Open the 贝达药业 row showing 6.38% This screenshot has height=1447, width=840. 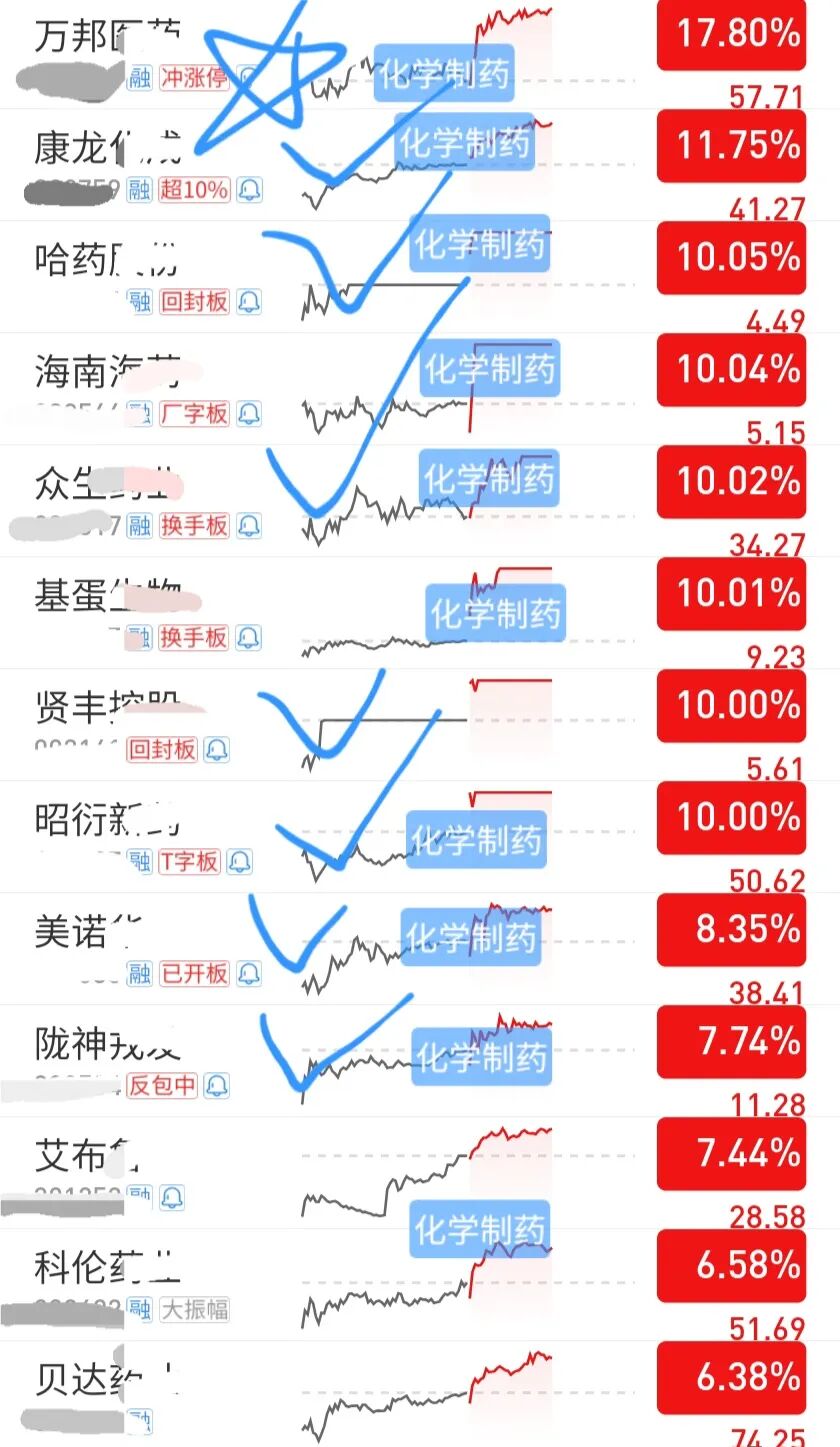pyautogui.click(x=420, y=1395)
